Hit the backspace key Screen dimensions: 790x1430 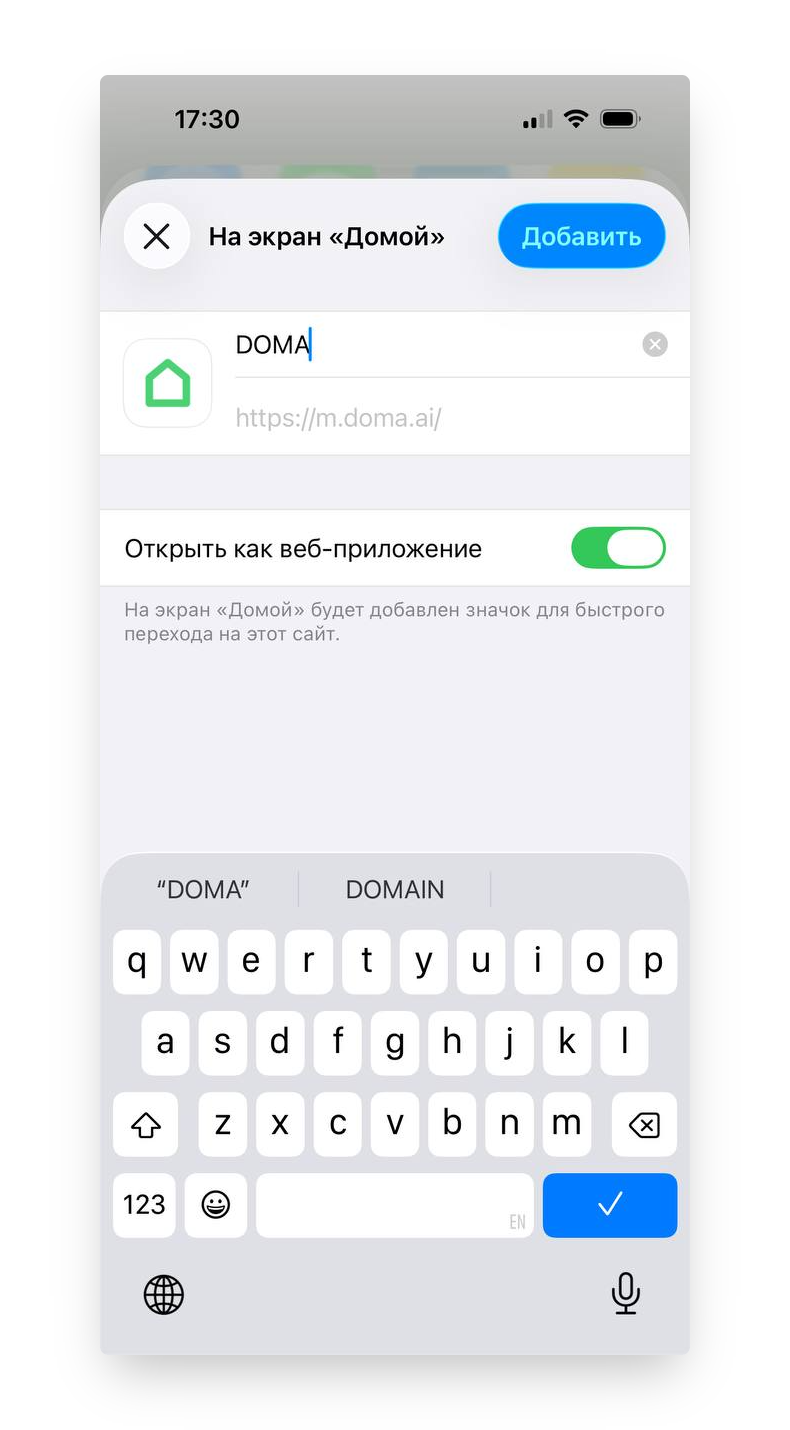click(644, 1125)
